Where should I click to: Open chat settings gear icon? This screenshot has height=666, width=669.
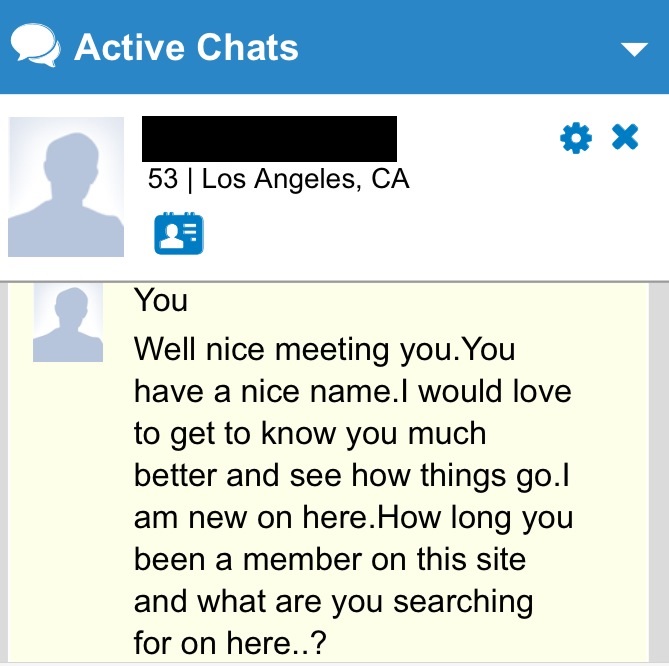576,138
